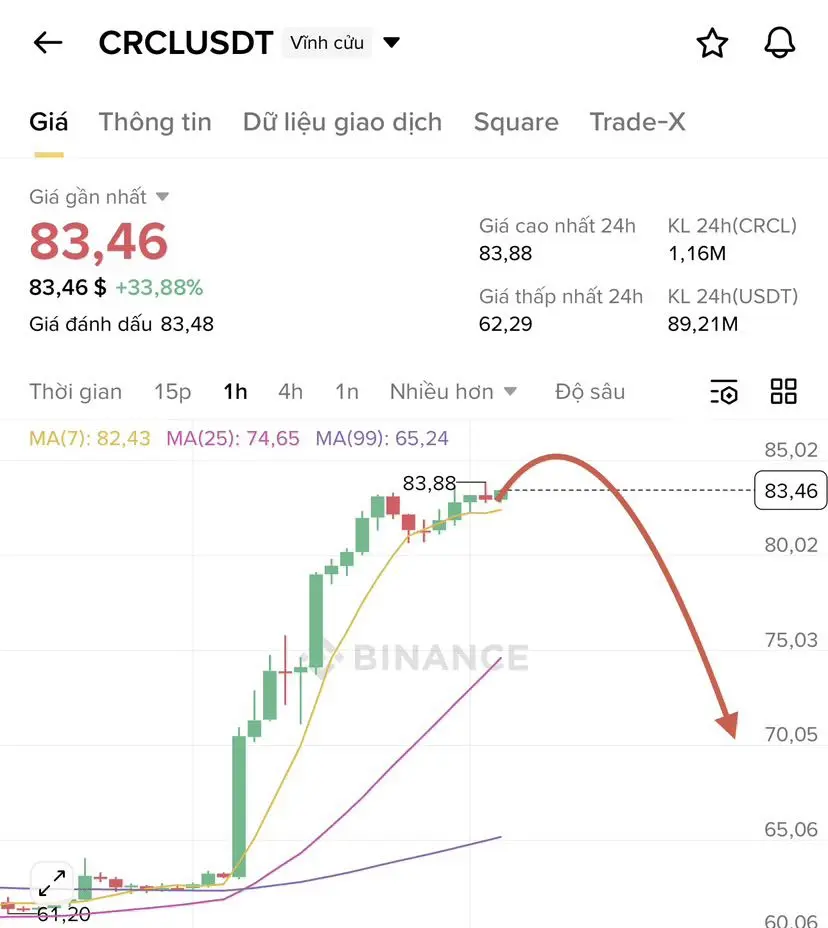Expand the Nhiều hơn interval dropdown
Viewport: 828px width, 928px height.
tap(453, 391)
